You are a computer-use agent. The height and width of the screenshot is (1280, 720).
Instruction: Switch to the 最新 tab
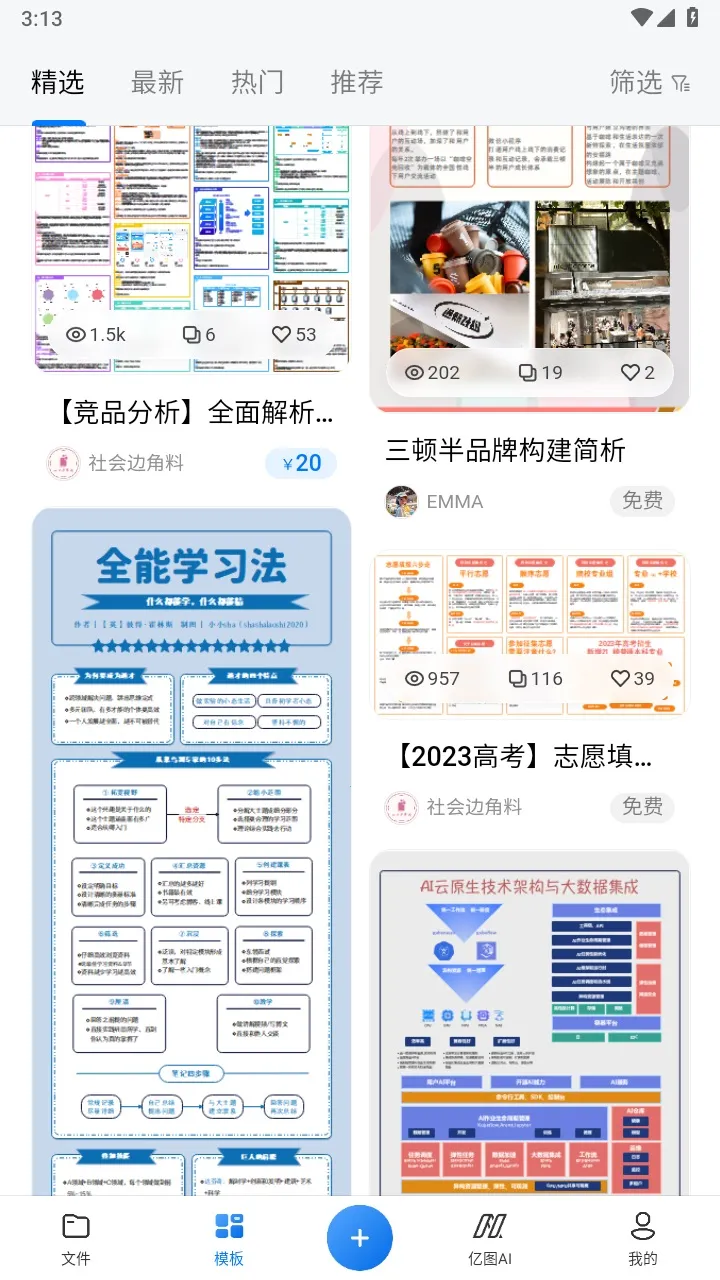coord(157,82)
